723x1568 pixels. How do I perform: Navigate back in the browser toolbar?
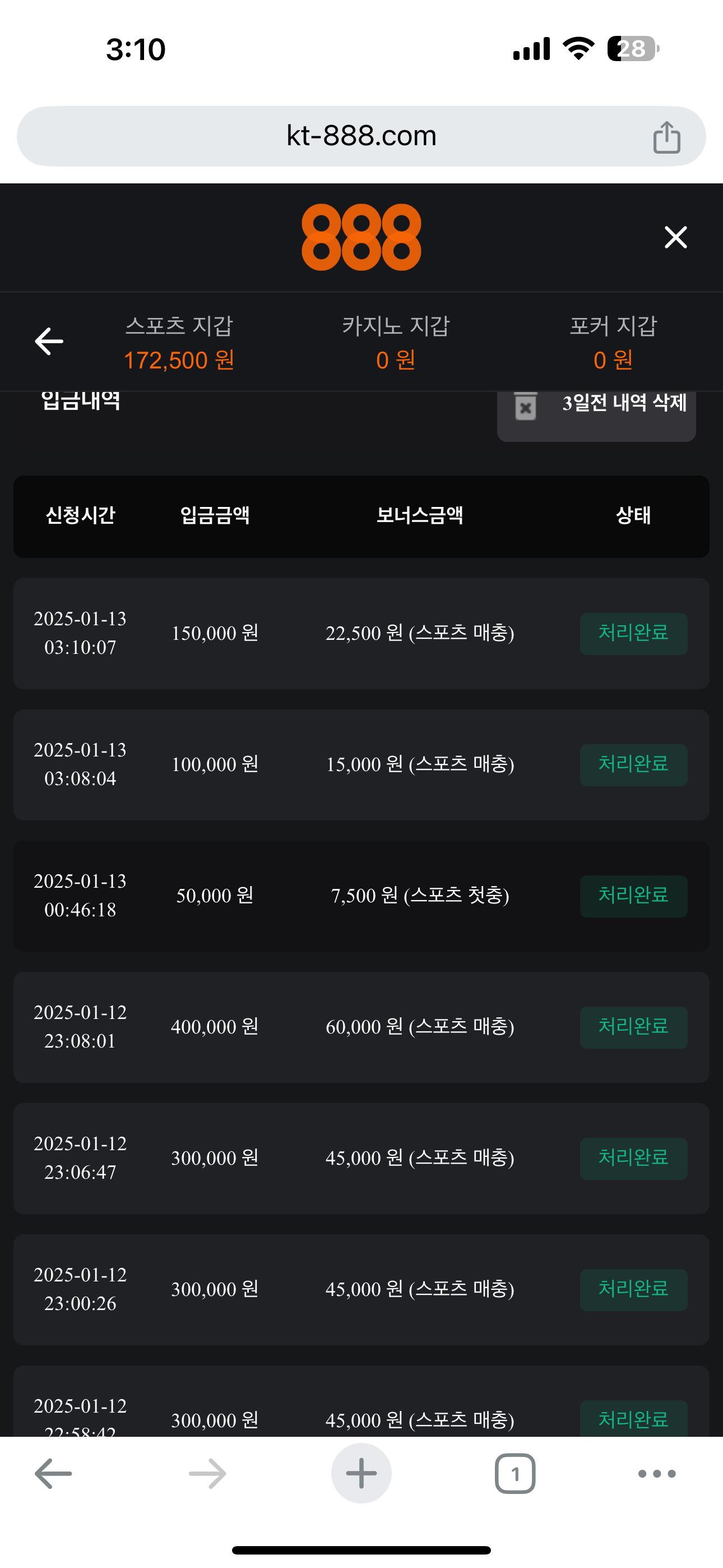(54, 1474)
